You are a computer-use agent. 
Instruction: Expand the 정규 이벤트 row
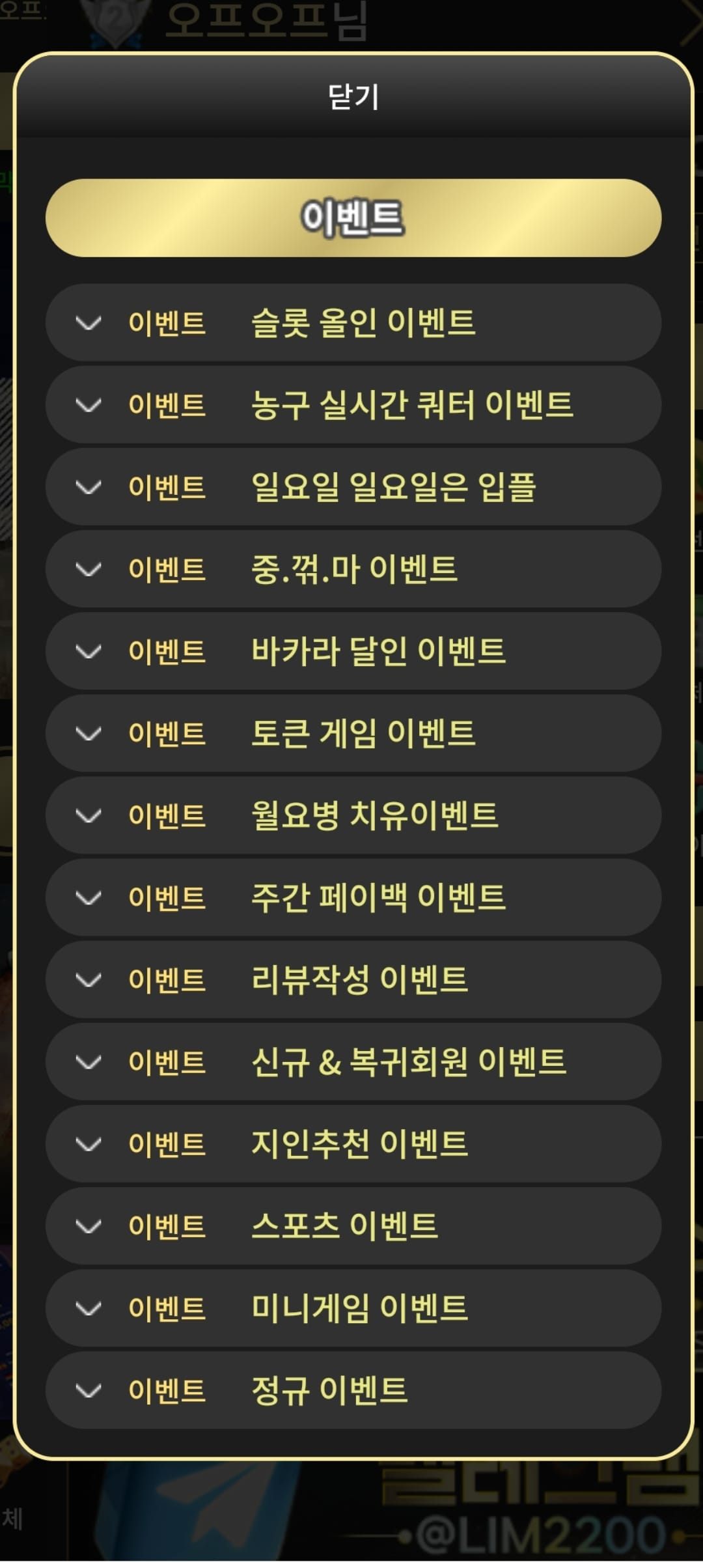[x=353, y=1389]
